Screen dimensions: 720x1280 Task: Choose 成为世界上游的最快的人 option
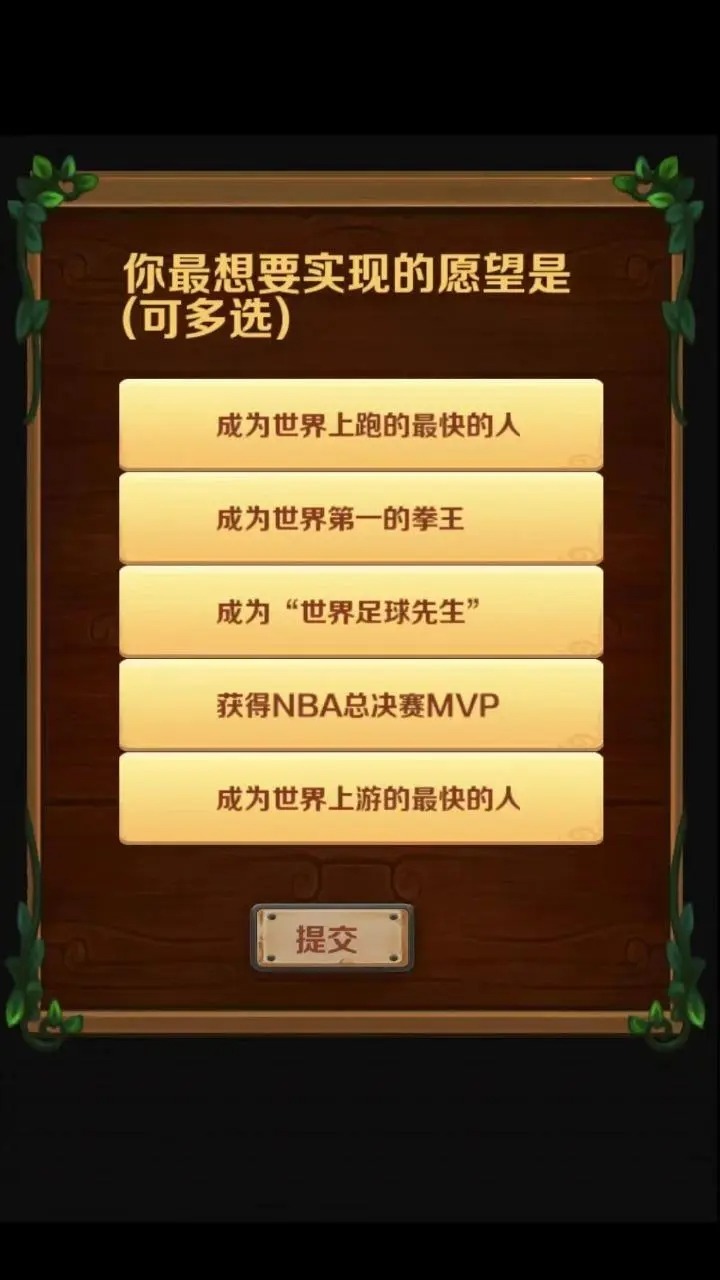360,798
